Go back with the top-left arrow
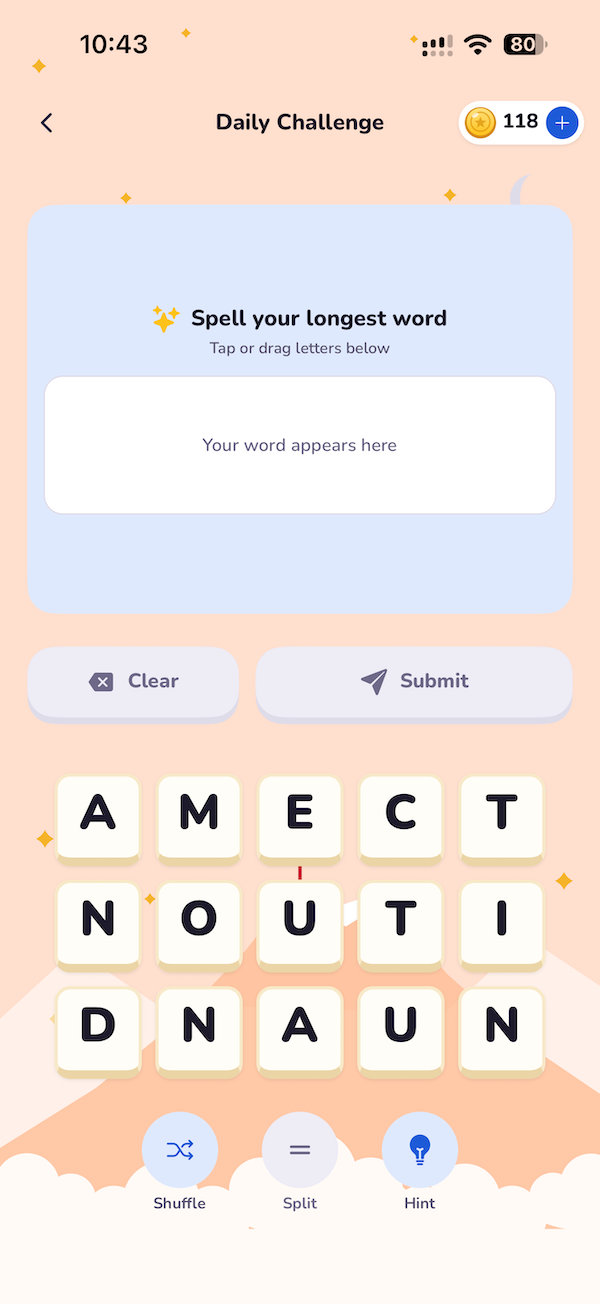This screenshot has height=1304, width=600. click(46, 123)
